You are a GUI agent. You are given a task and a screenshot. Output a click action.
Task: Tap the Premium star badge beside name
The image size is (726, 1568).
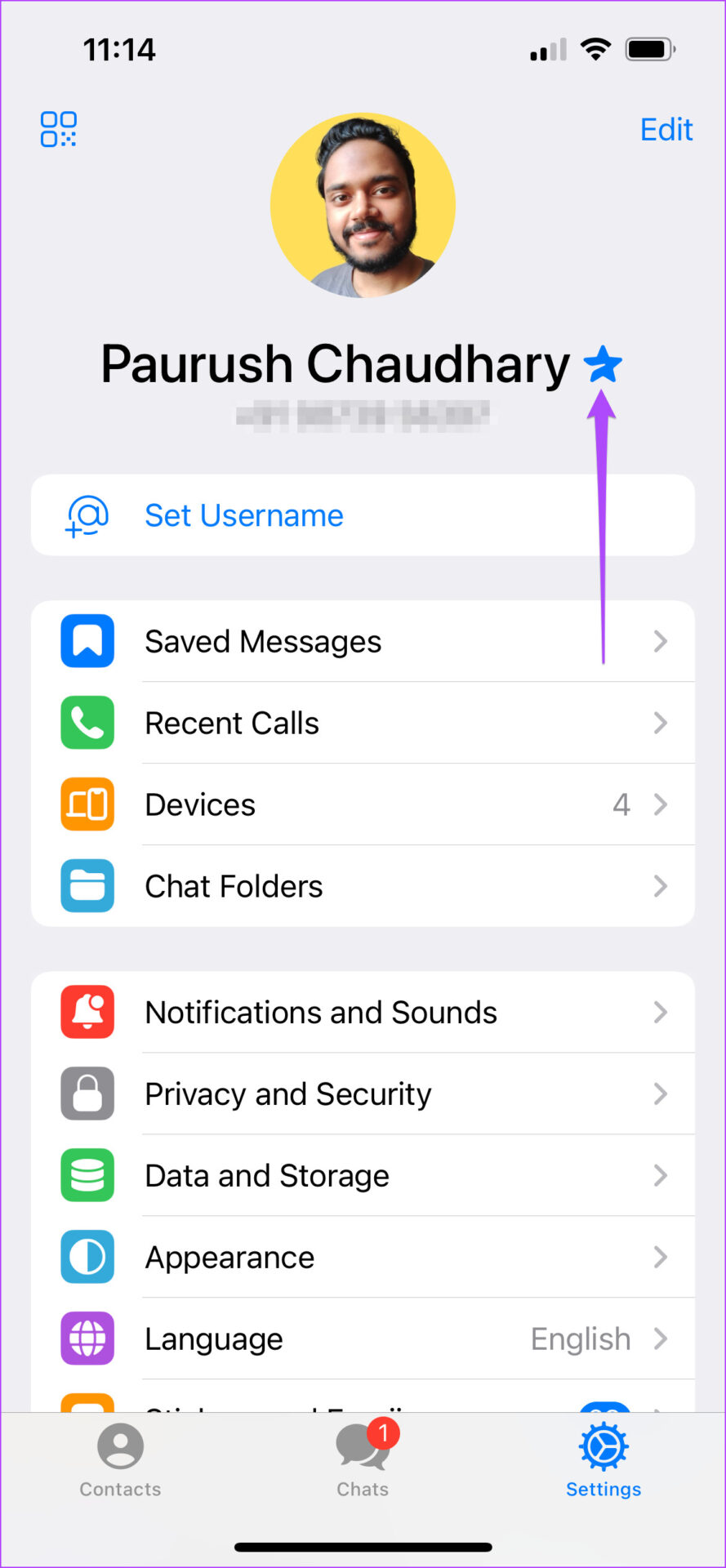[604, 364]
